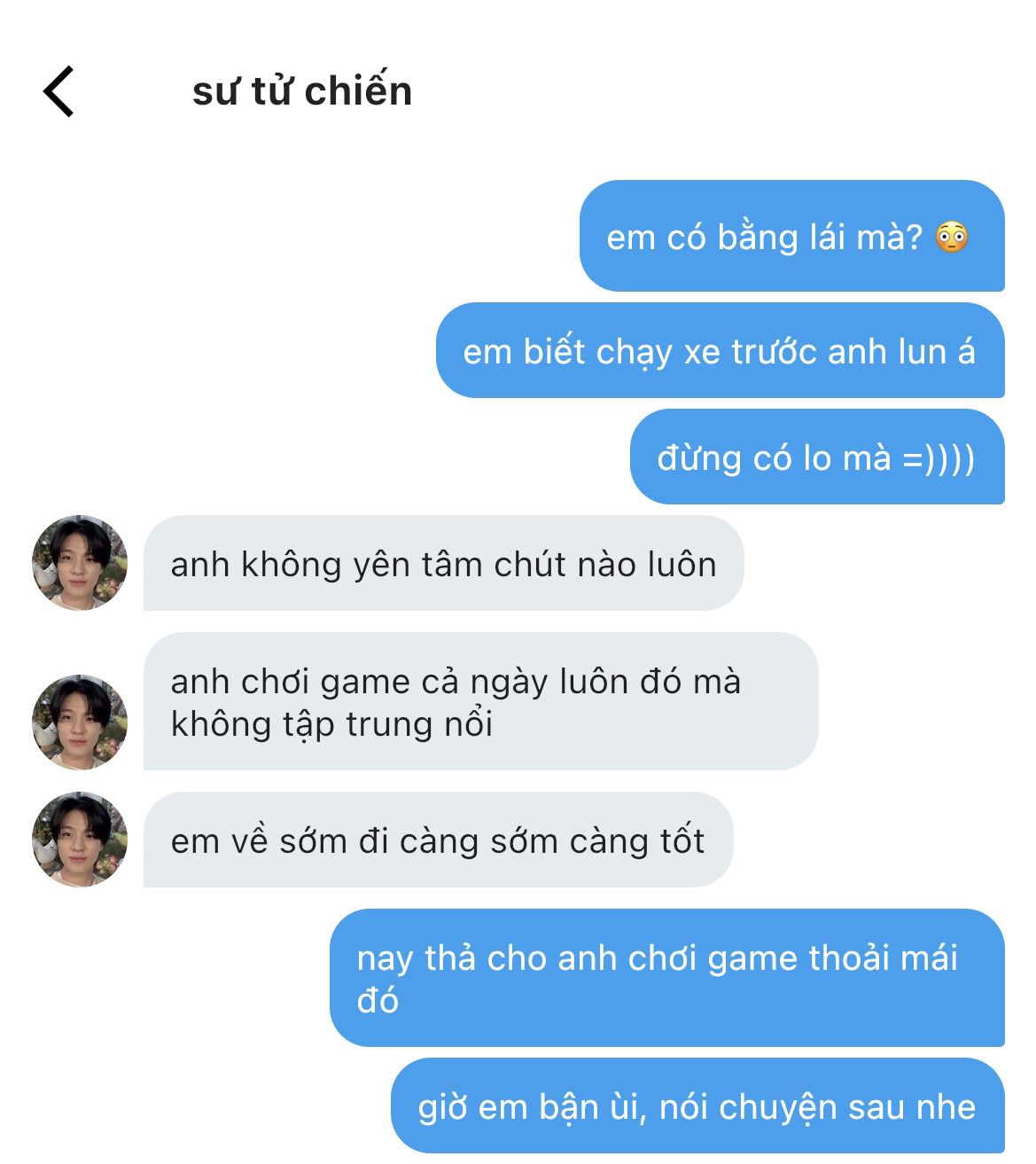Screen dimensions: 1036x1164
Task: Tap avatar next to "anh chơi game cả ngày" message
Action: (x=80, y=722)
